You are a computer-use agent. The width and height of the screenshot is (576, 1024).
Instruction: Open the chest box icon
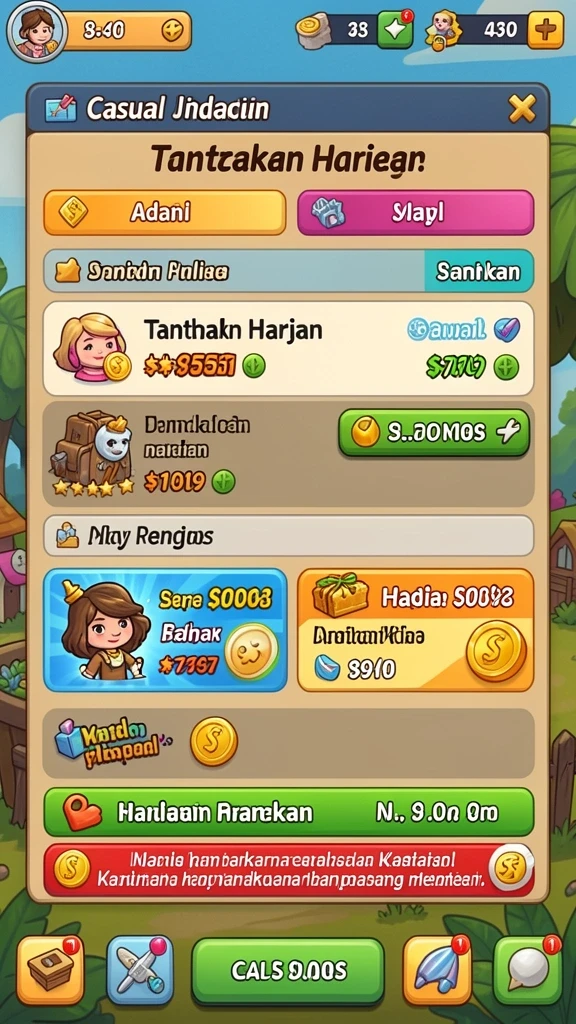(50, 970)
